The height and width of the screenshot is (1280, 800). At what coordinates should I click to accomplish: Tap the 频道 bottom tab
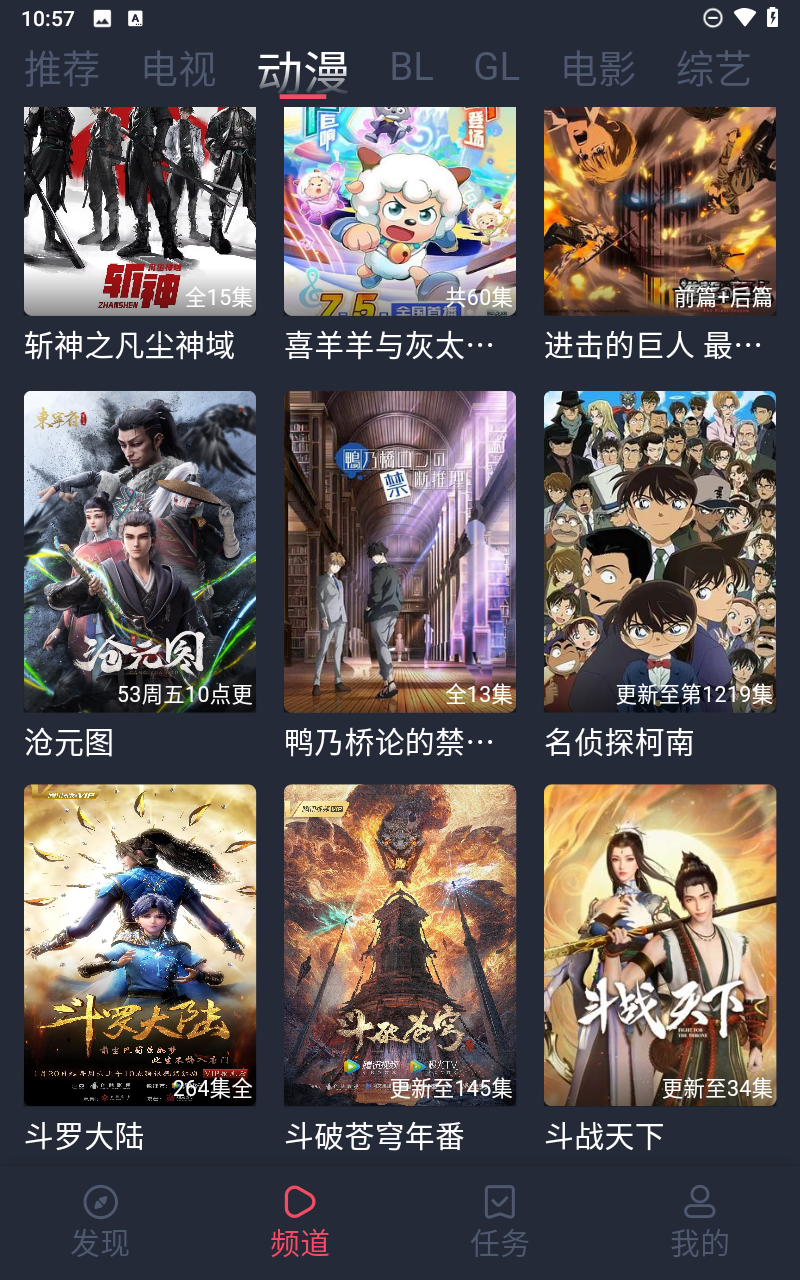coord(300,1222)
